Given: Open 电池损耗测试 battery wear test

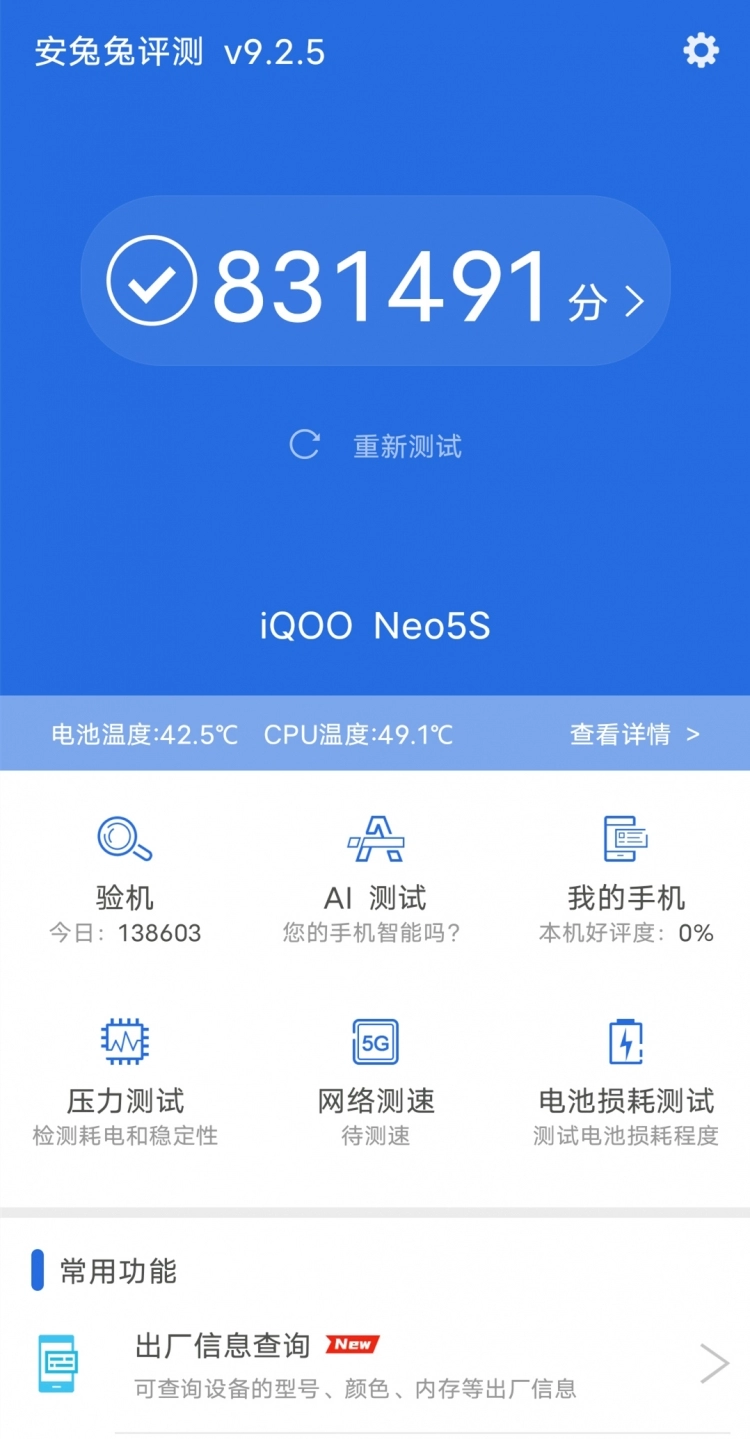Looking at the screenshot, I should coord(626,1082).
